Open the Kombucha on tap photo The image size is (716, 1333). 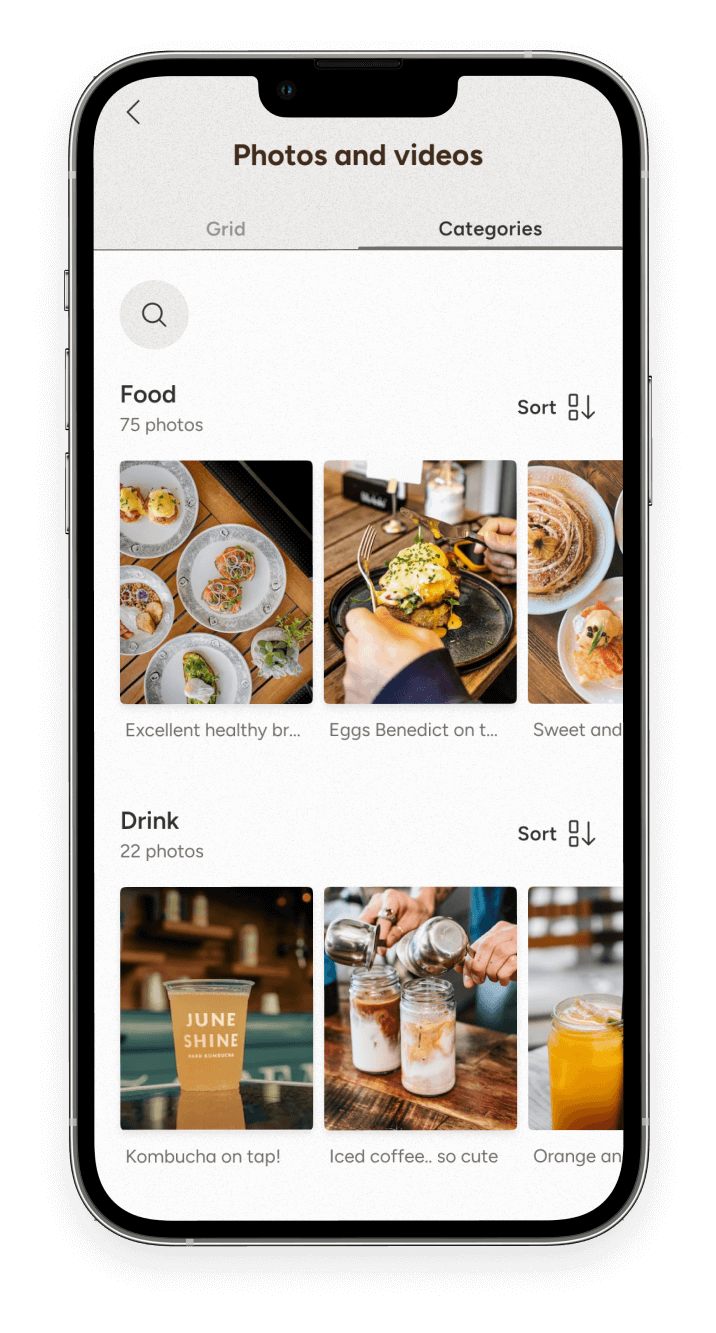(x=216, y=1008)
